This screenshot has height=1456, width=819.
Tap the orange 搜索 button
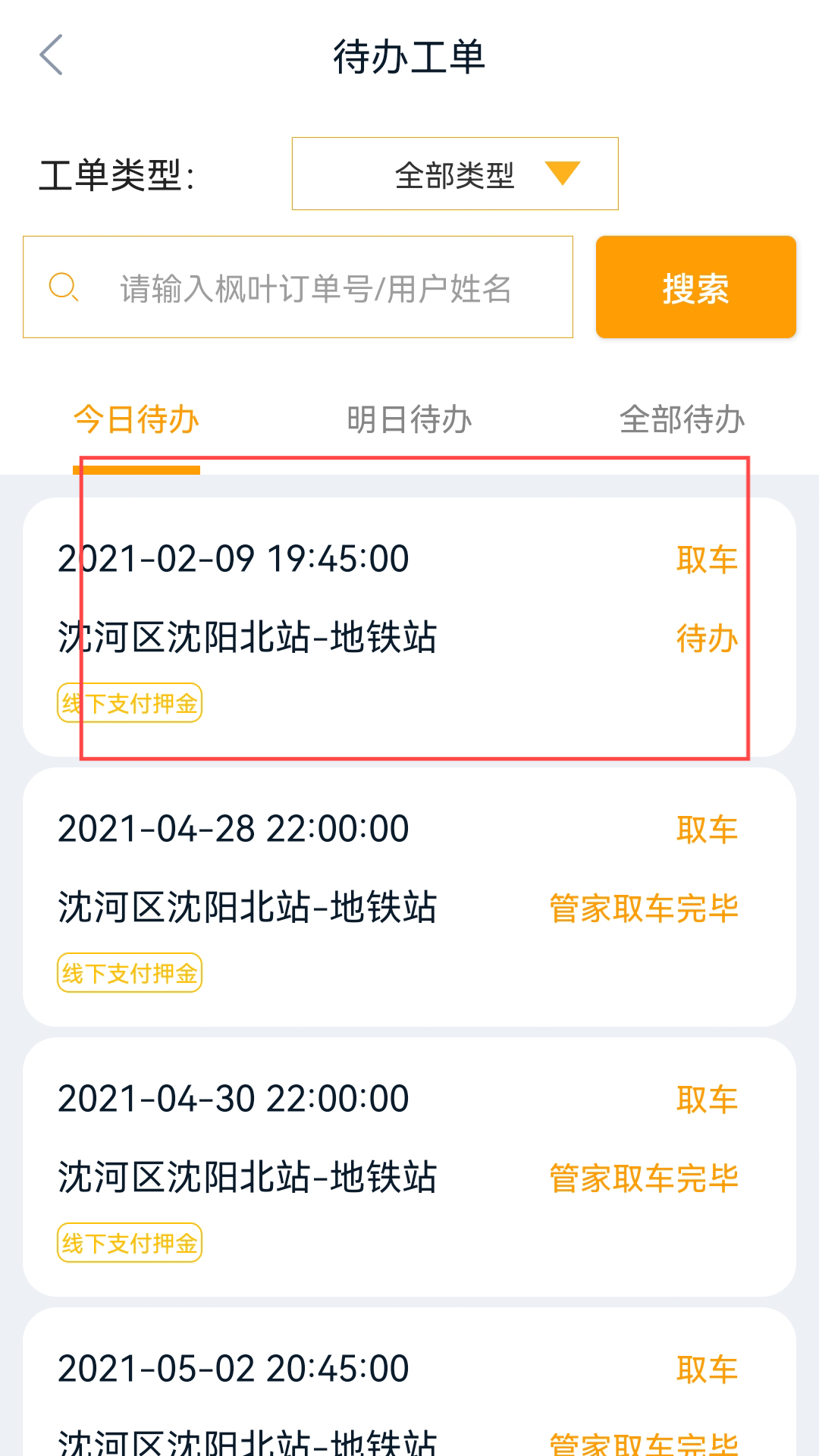(x=695, y=287)
